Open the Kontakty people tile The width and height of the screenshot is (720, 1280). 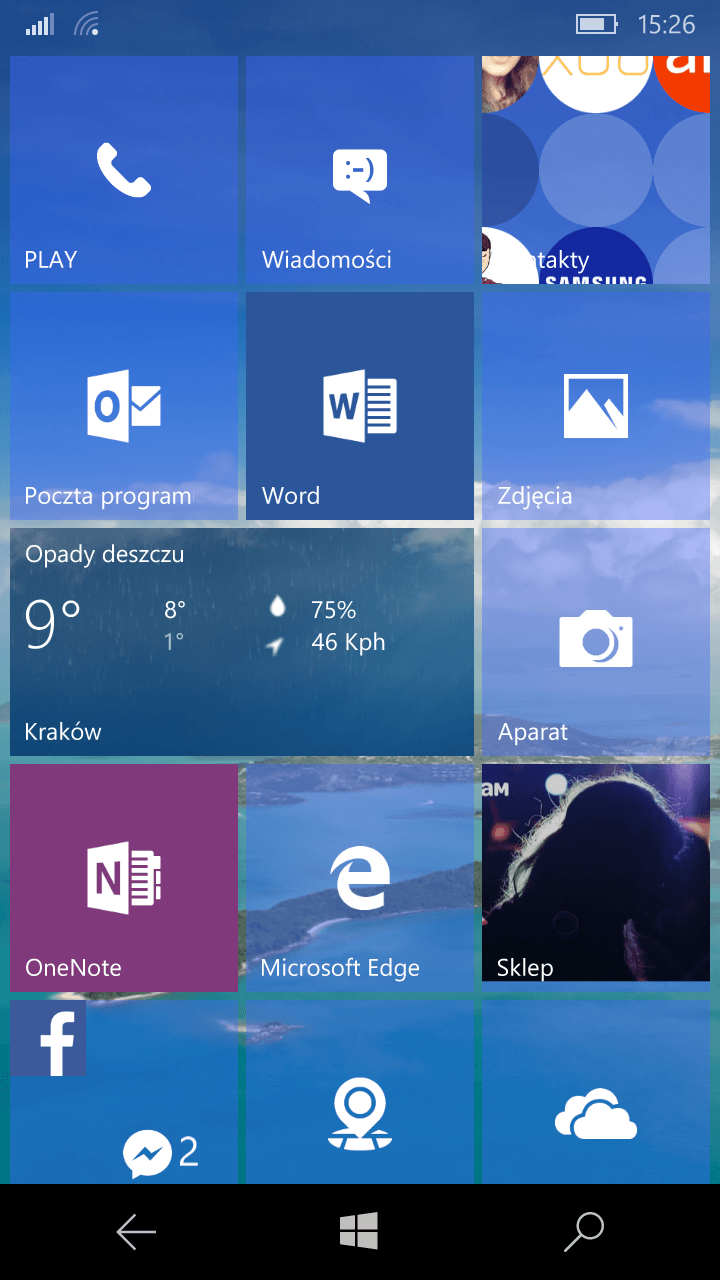596,170
